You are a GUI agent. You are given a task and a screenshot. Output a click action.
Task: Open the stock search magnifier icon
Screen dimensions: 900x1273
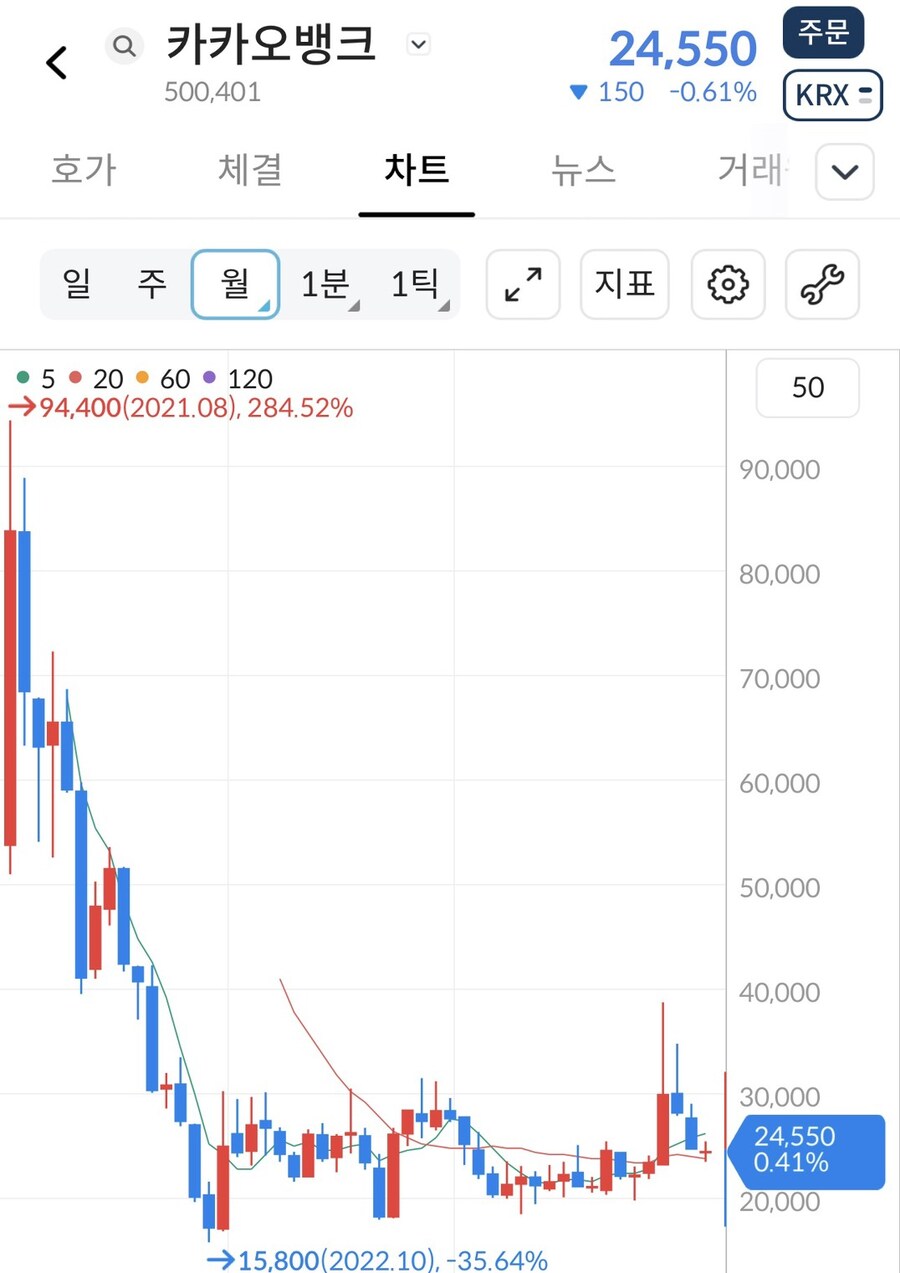point(124,46)
